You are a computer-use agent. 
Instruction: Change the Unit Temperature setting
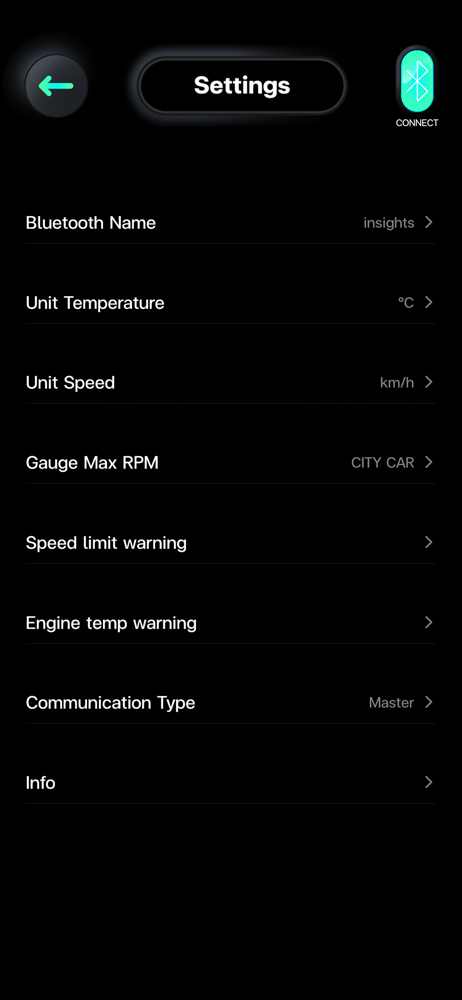point(230,303)
